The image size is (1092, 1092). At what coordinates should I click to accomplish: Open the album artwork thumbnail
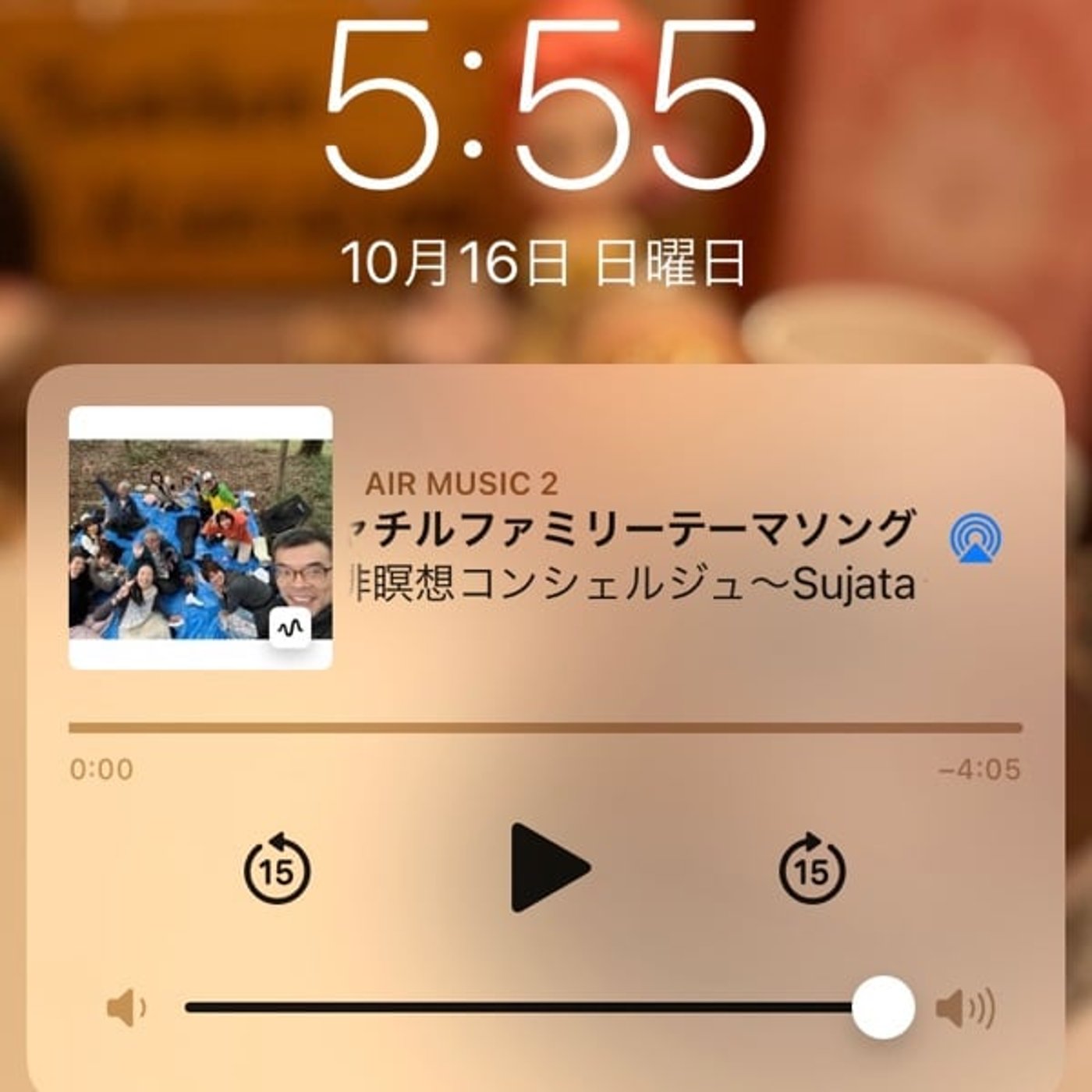[201, 538]
